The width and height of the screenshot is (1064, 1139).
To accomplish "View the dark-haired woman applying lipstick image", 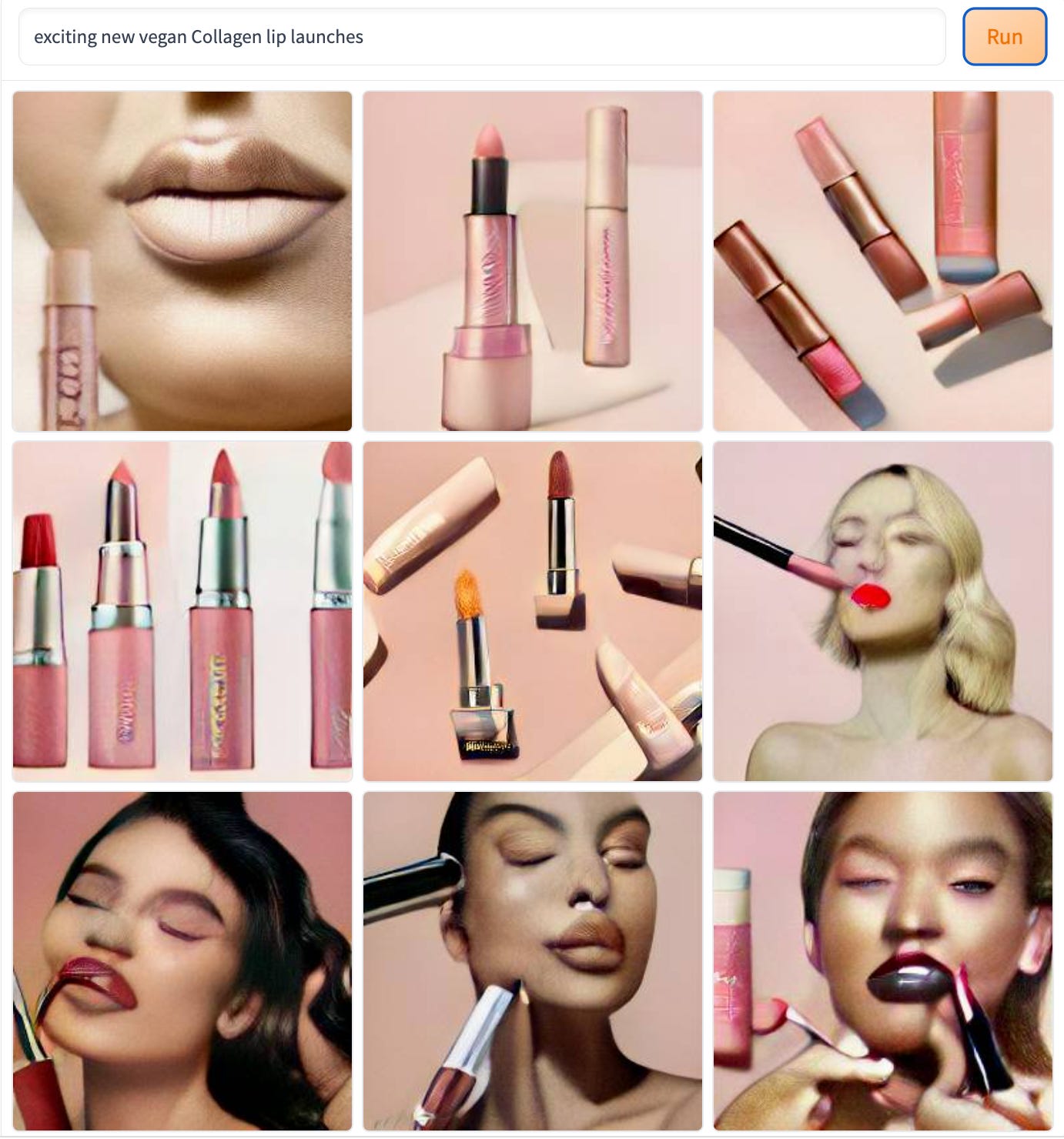I will click(x=182, y=961).
